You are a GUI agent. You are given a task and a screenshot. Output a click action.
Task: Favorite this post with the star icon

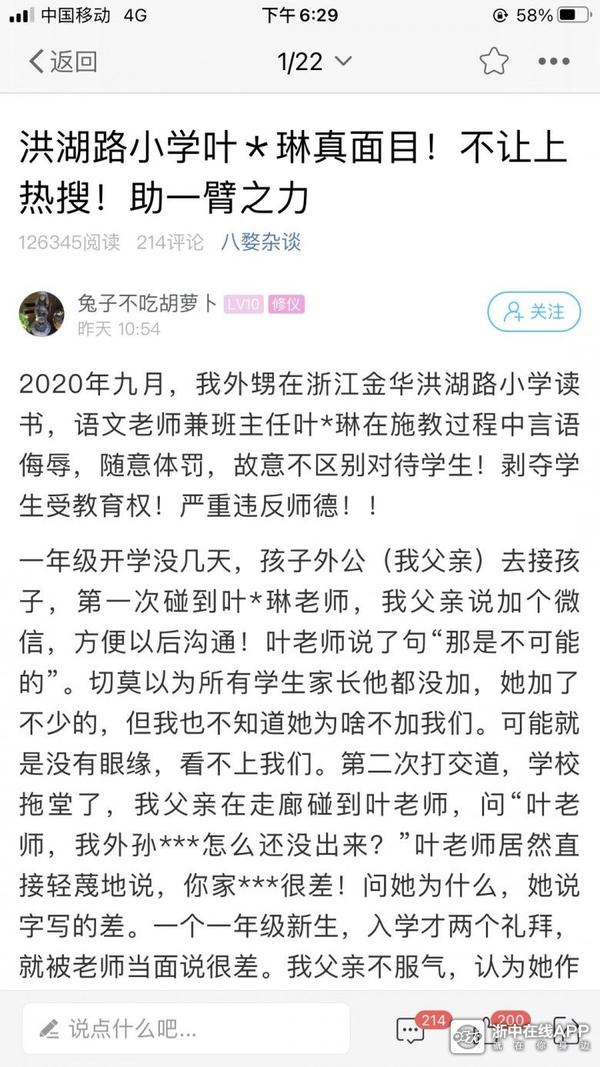pos(493,62)
